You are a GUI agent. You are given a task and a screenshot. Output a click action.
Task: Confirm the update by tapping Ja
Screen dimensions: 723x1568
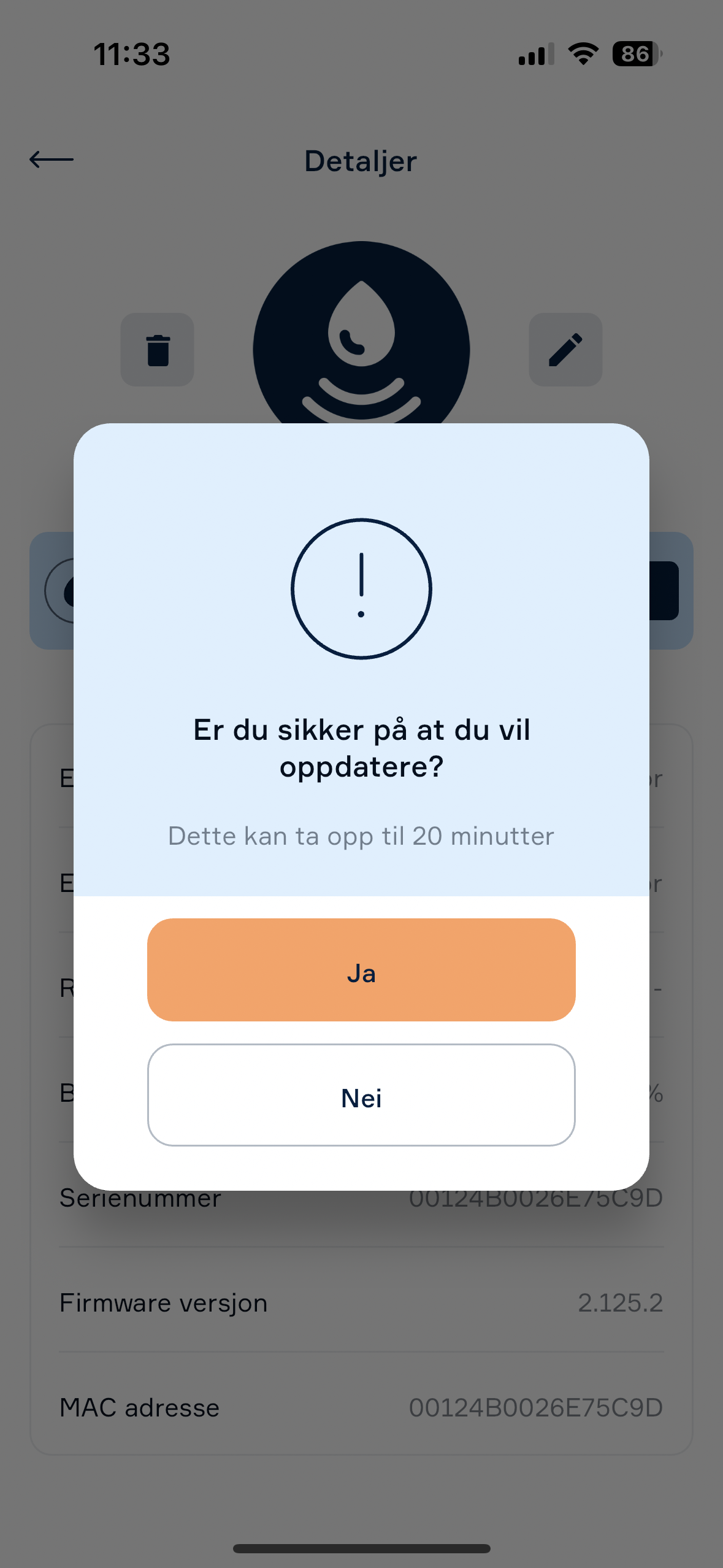(x=361, y=970)
